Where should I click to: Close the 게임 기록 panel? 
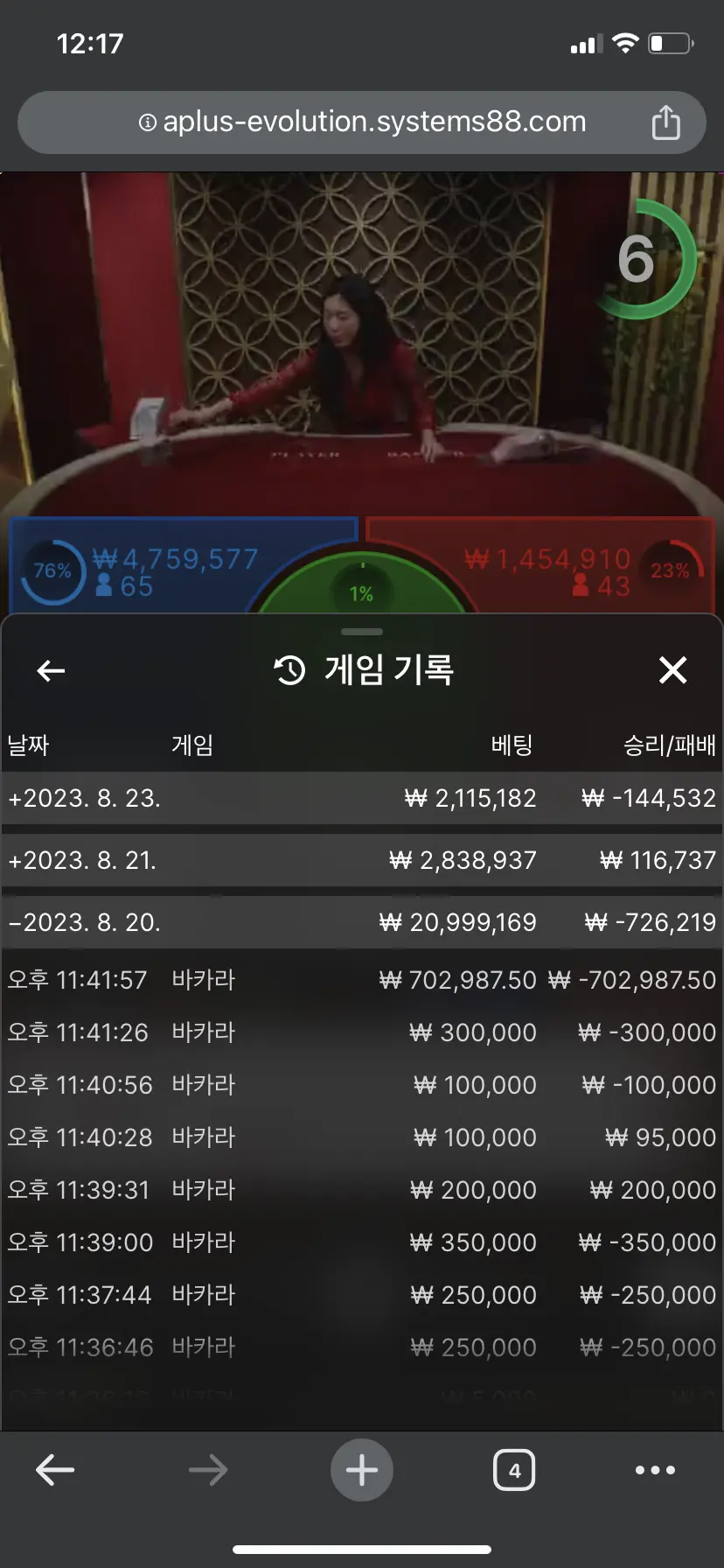(672, 670)
